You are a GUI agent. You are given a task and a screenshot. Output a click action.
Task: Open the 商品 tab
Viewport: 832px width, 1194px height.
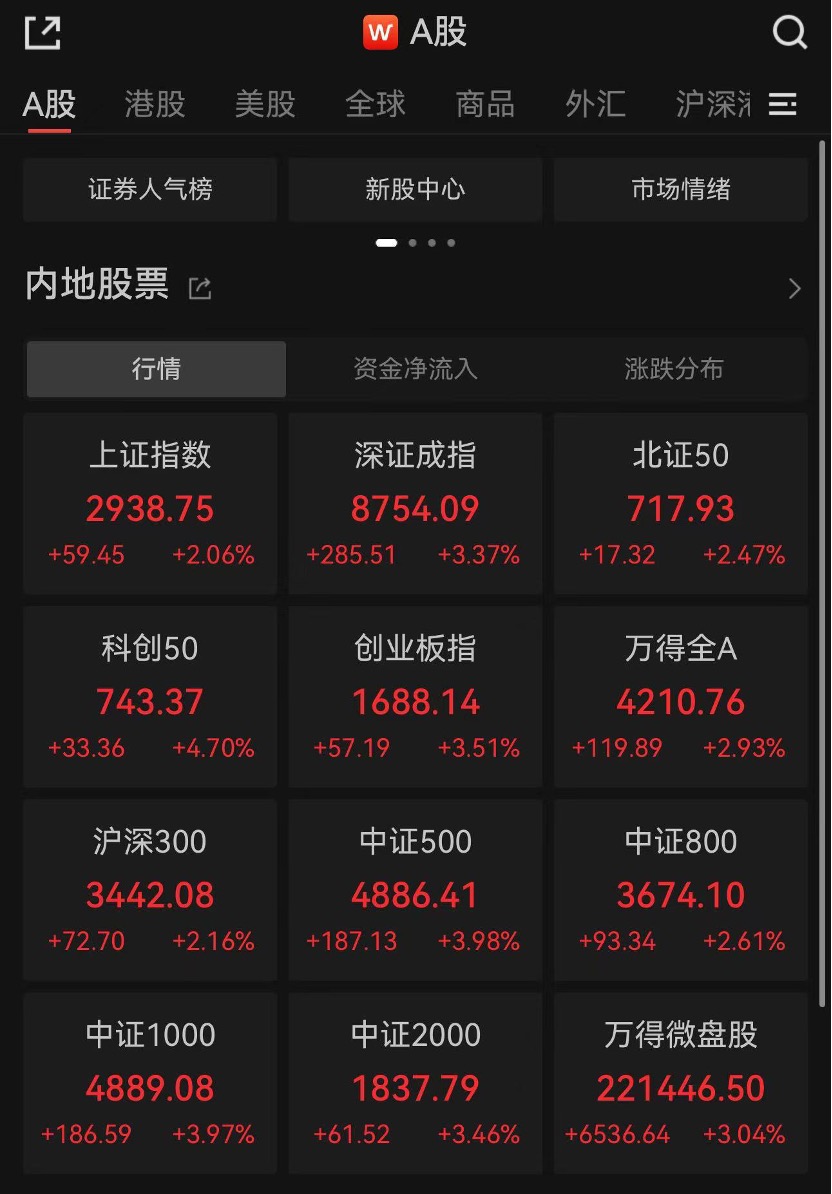485,104
